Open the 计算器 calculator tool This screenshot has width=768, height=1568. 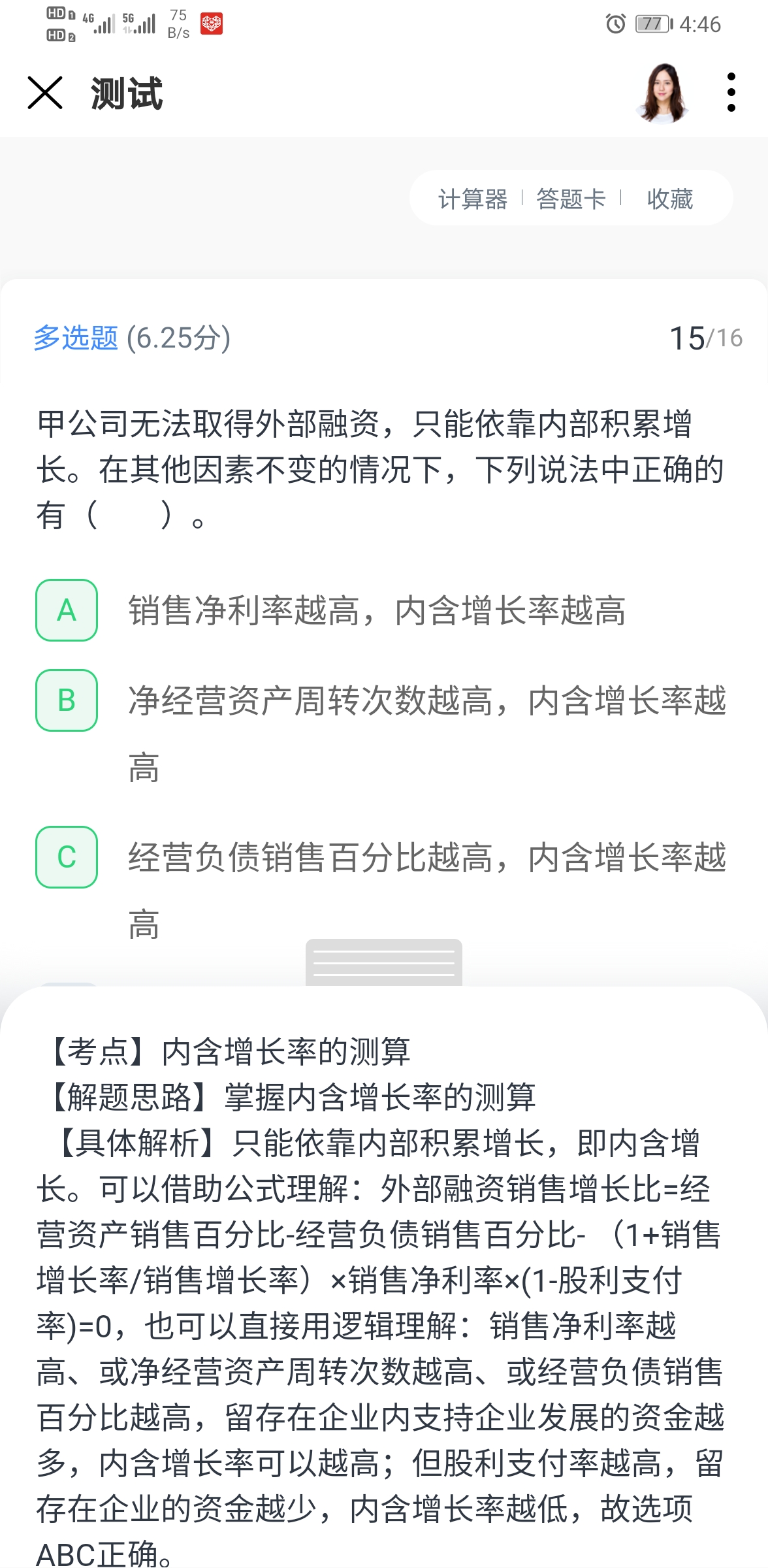point(473,199)
